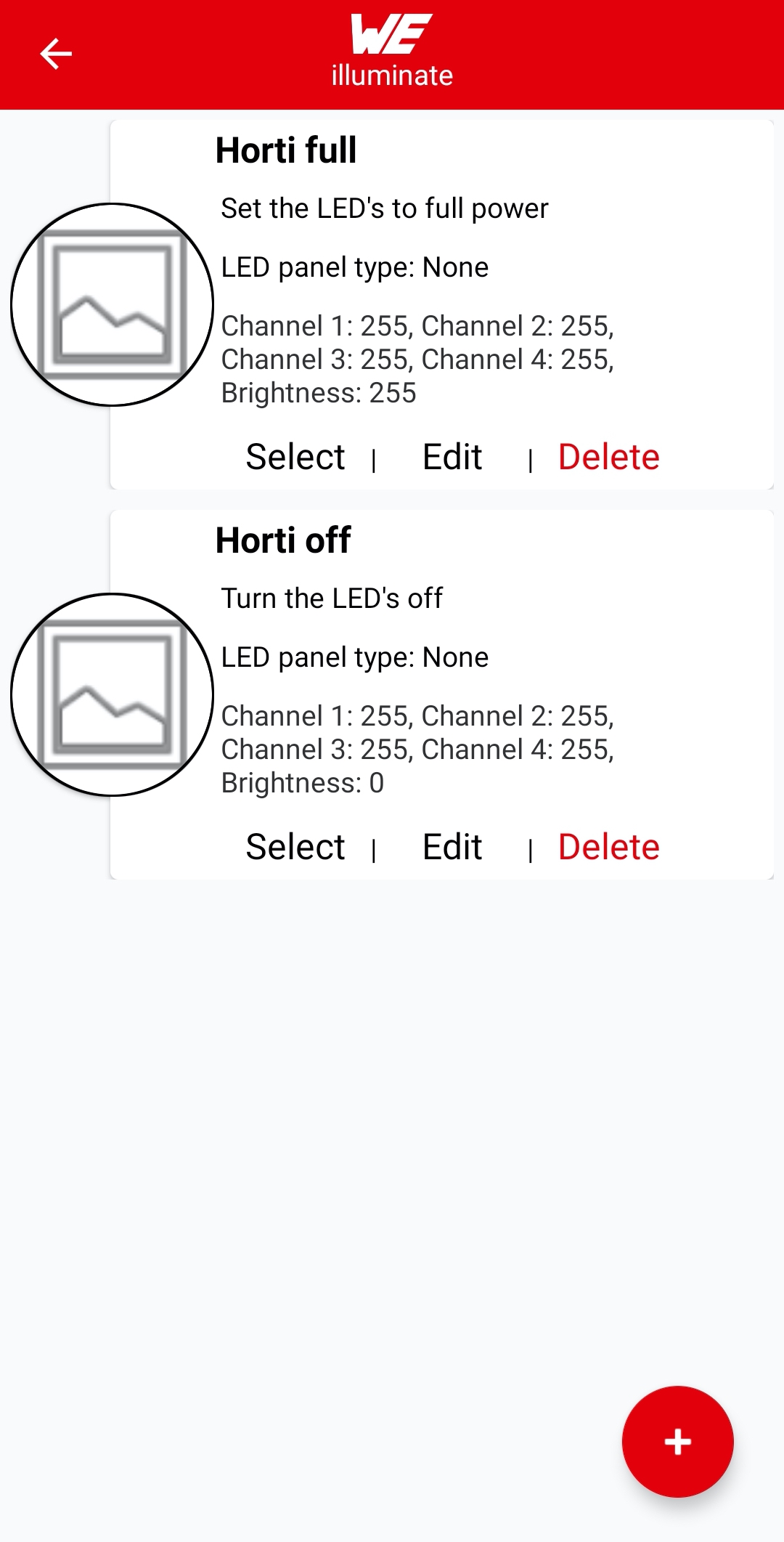Screen dimensions: 784x1542
Task: Edit the Horti full preset
Action: click(x=452, y=457)
